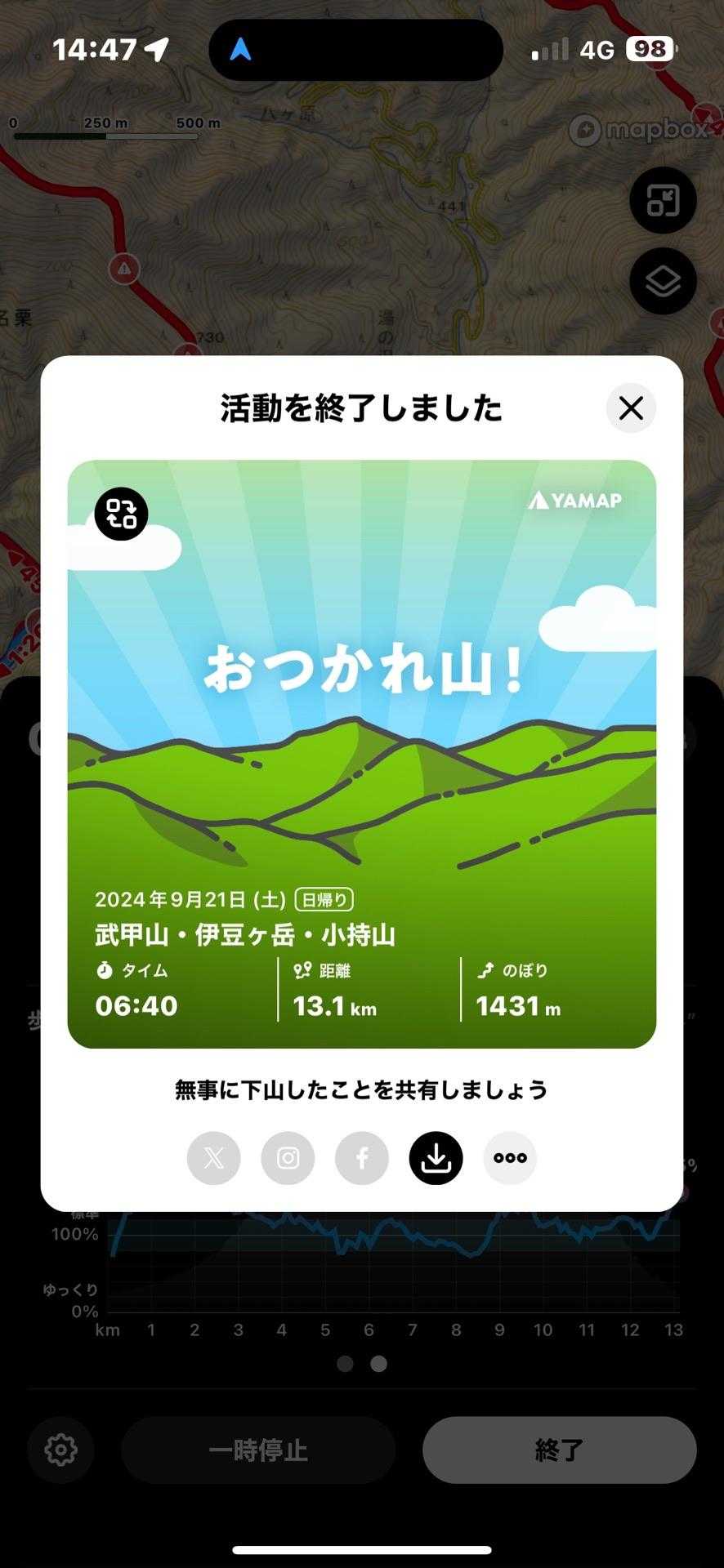Open the settings gear
This screenshot has height=1568, width=724.
tap(61, 1450)
